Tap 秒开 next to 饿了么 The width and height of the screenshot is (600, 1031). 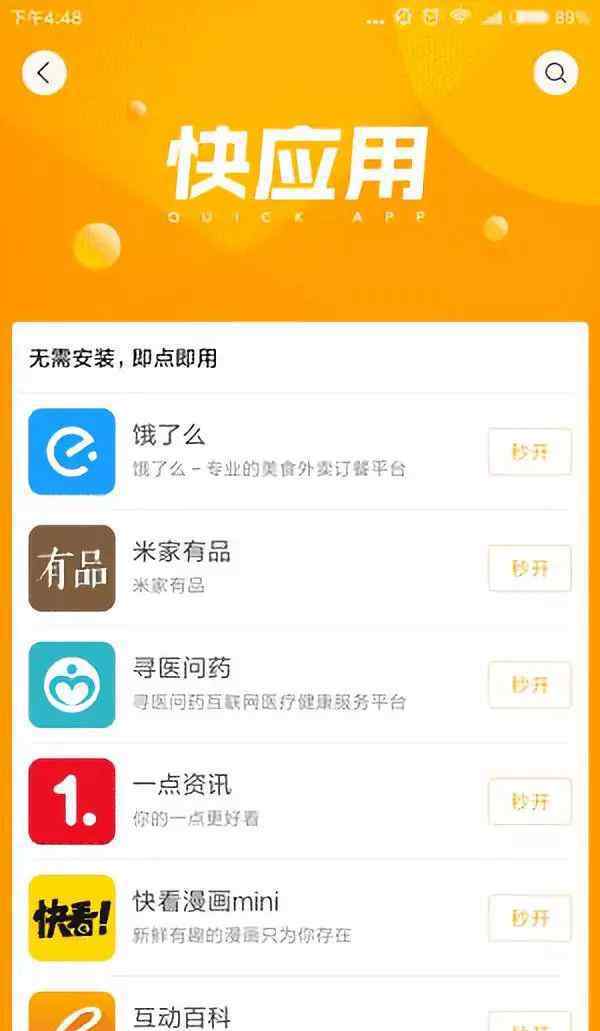point(530,452)
